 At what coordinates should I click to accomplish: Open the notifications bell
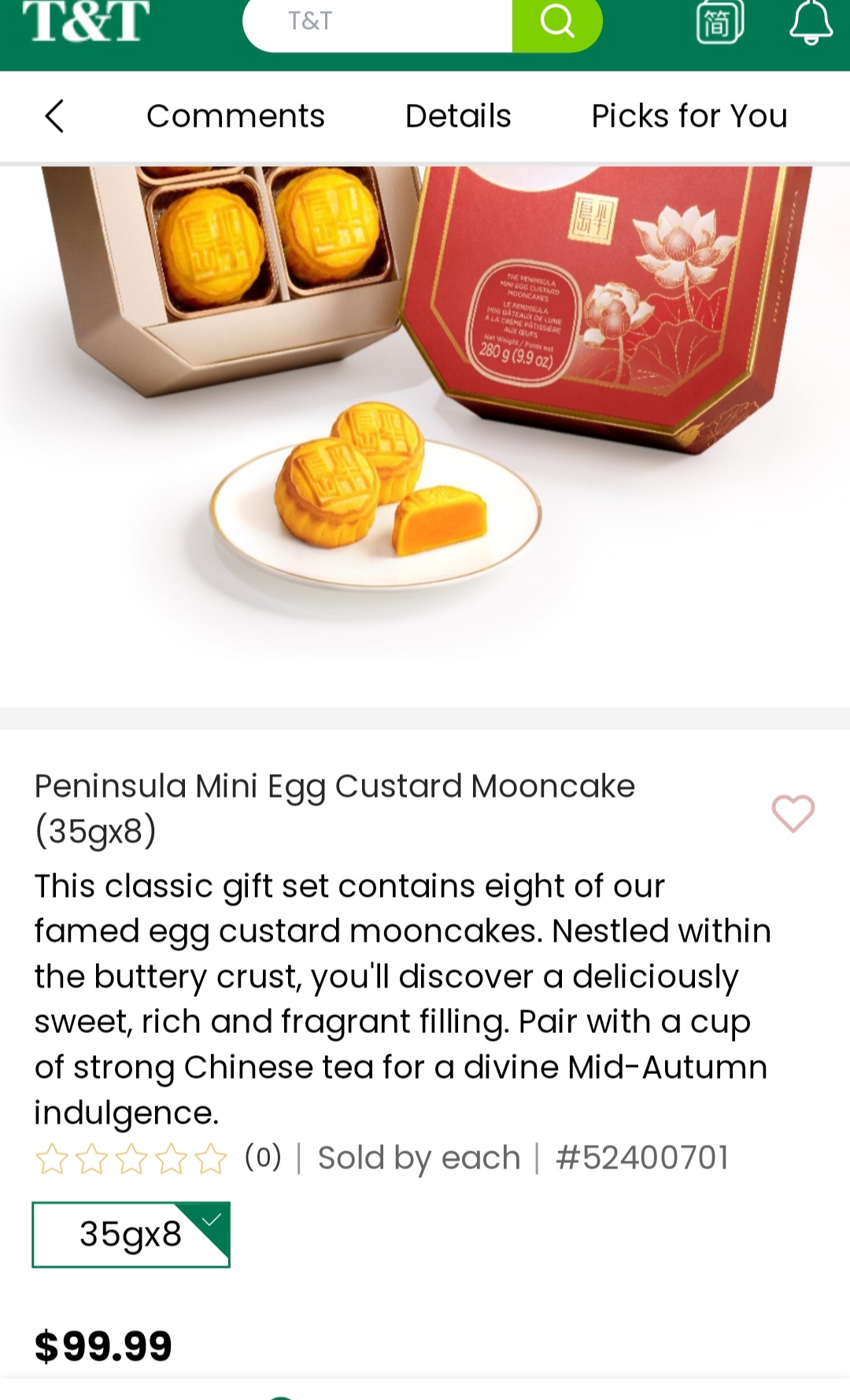[811, 22]
